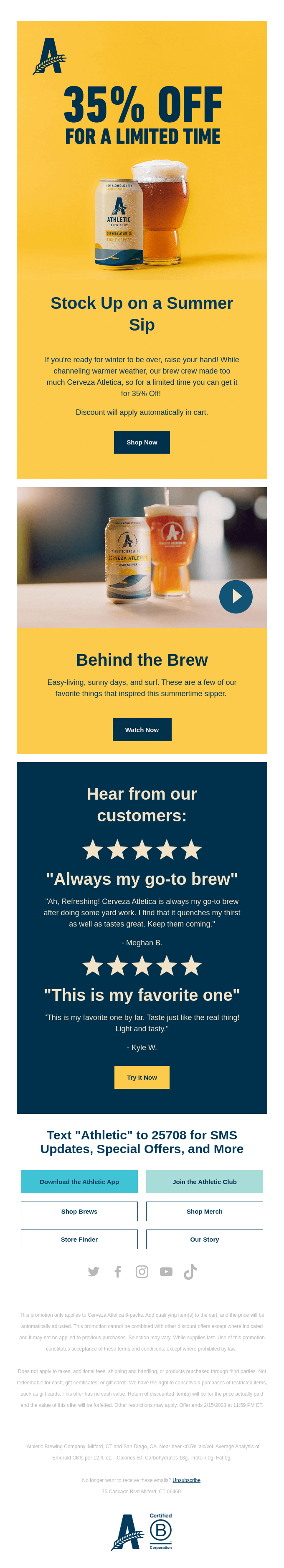284x1568 pixels.
Task: Tap the Shop Now button
Action: pos(142,442)
